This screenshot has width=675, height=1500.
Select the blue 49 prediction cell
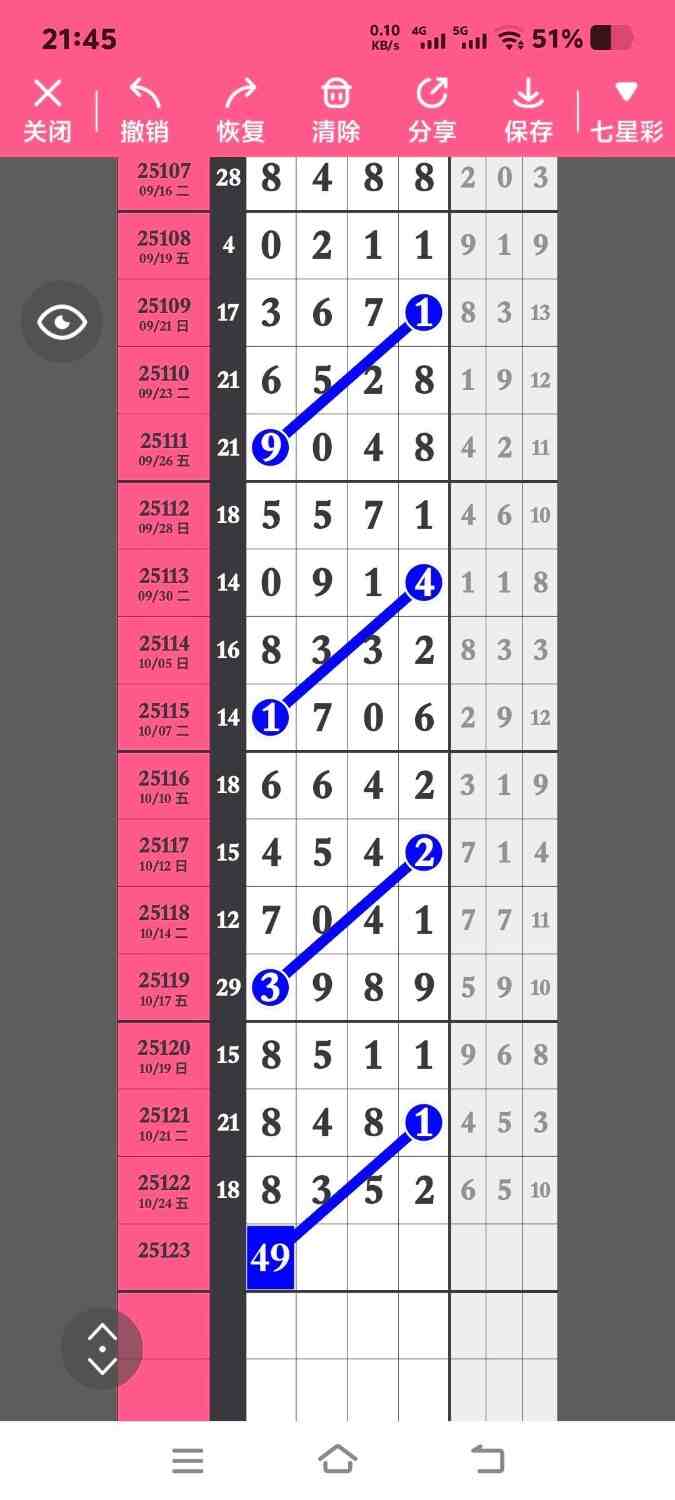tap(270, 1257)
